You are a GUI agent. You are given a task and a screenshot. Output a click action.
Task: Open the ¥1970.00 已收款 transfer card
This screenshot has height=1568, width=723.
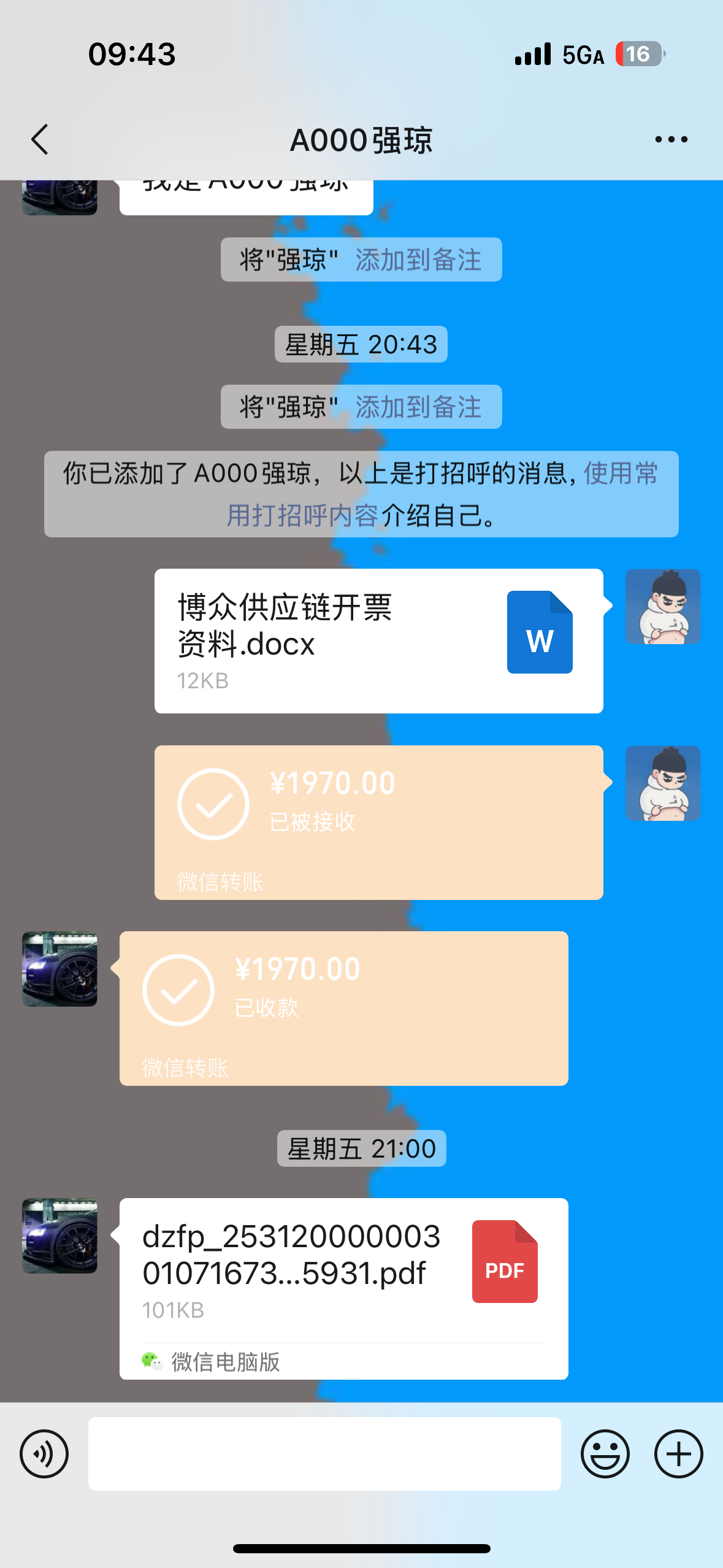coord(343,1008)
